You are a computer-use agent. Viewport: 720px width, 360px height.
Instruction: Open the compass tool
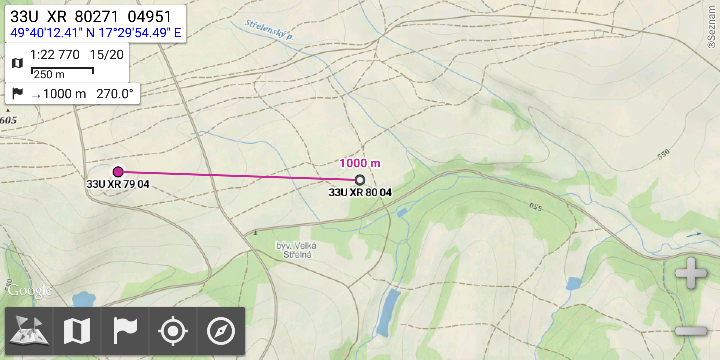220,331
